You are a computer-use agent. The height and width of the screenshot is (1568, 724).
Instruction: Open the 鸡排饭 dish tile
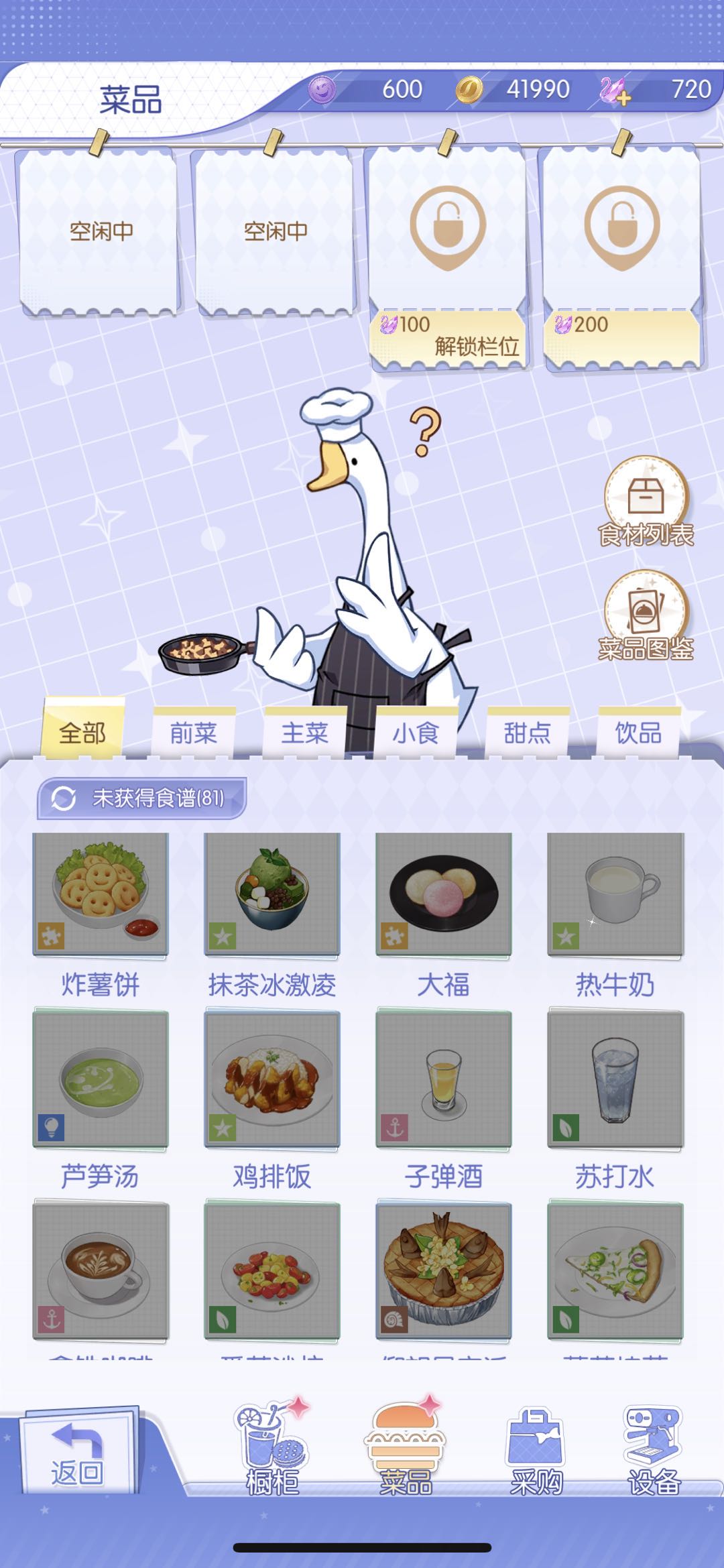pos(272,1079)
